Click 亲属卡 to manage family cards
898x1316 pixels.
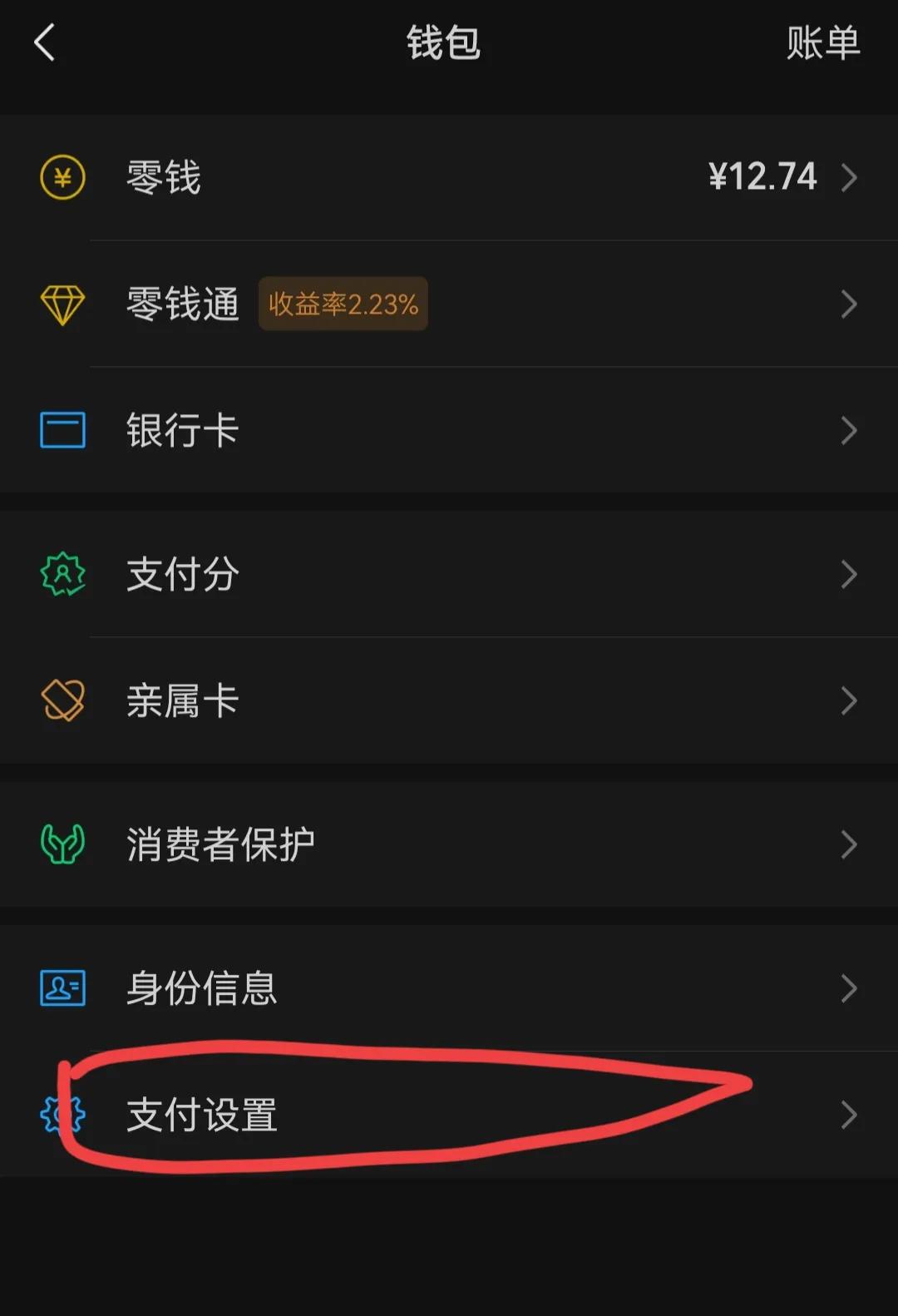pyautogui.click(x=185, y=700)
